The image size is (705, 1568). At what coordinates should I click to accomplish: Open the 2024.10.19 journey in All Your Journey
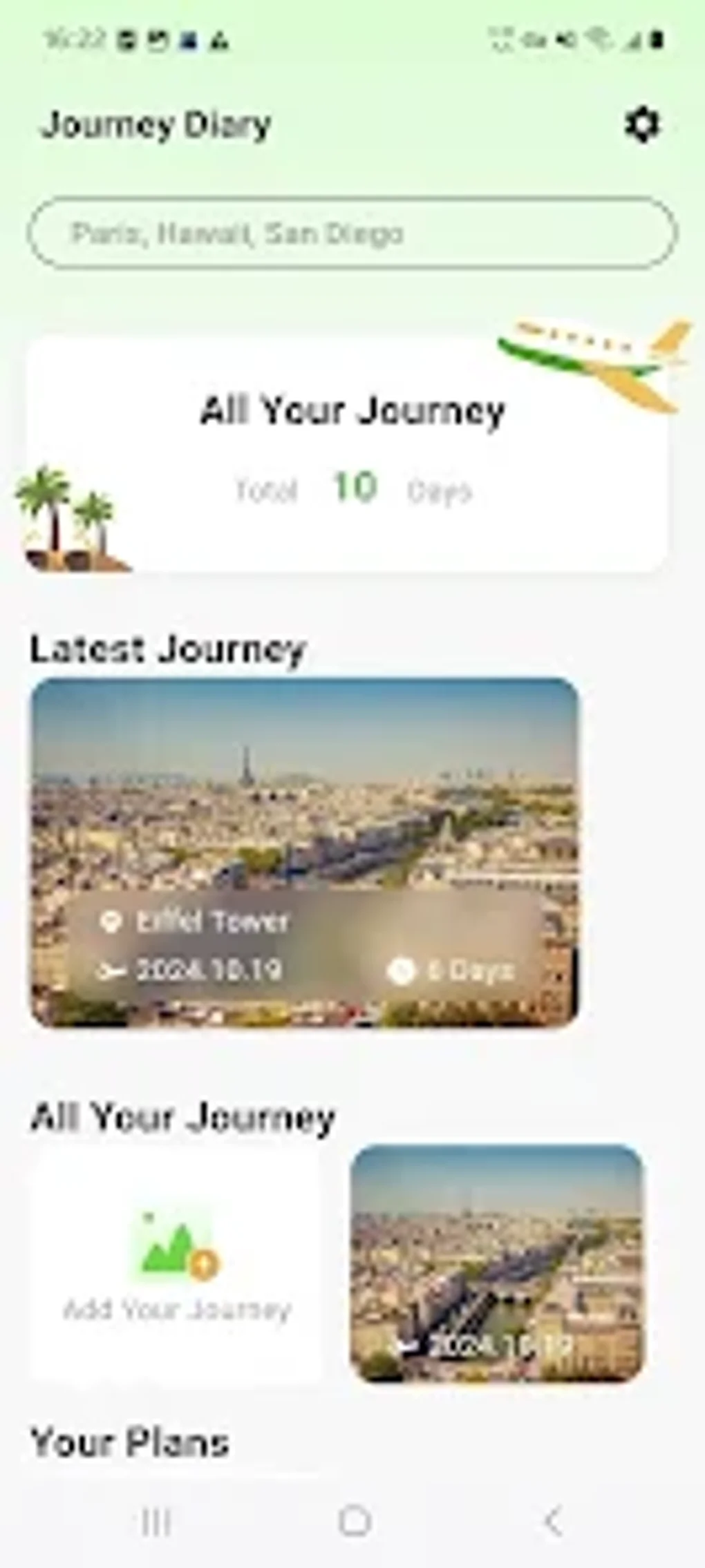point(497,1265)
